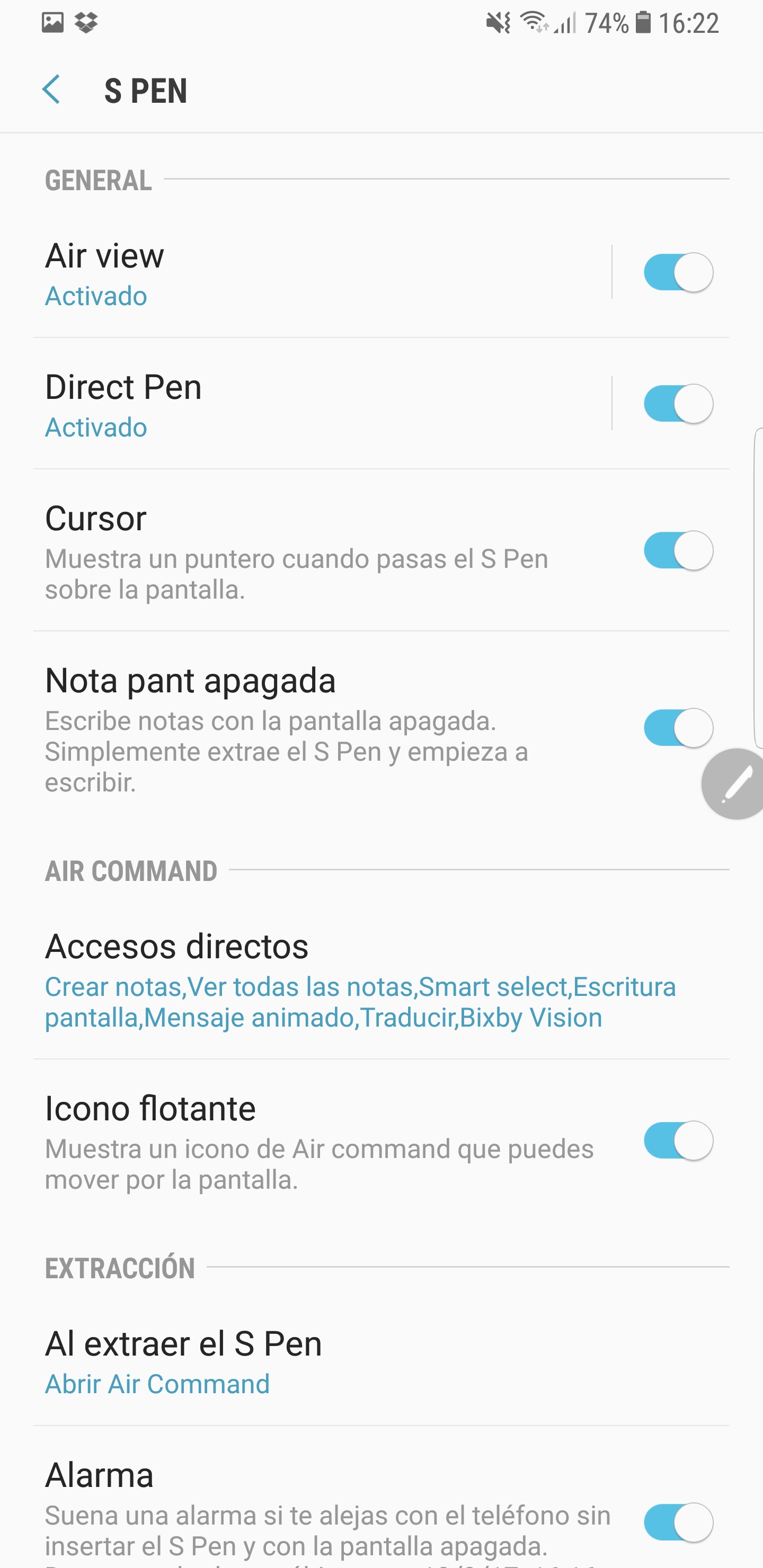Open Air view settings
This screenshot has width=763, height=1568.
[x=322, y=272]
